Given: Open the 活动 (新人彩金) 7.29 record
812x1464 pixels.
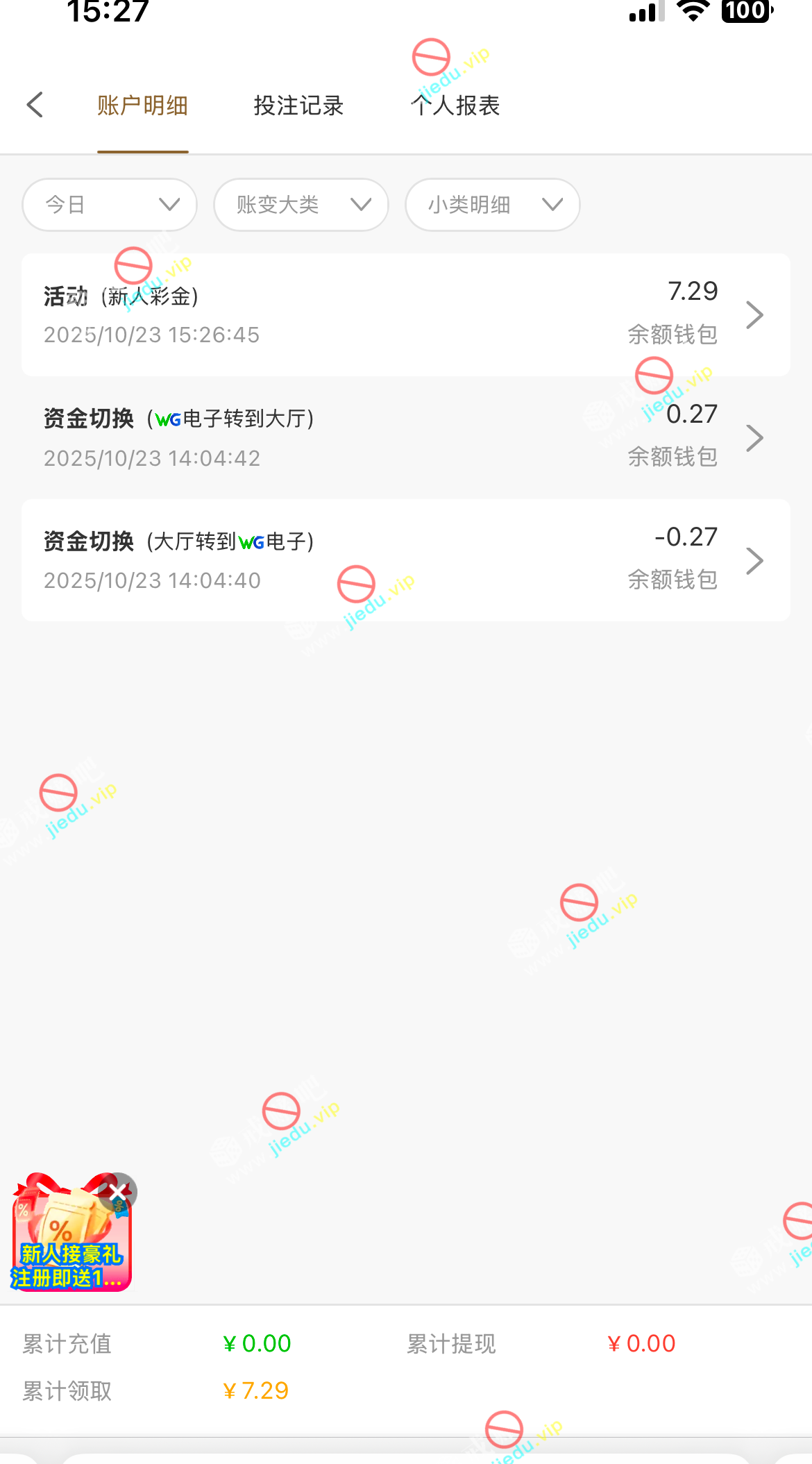Looking at the screenshot, I should click(406, 314).
